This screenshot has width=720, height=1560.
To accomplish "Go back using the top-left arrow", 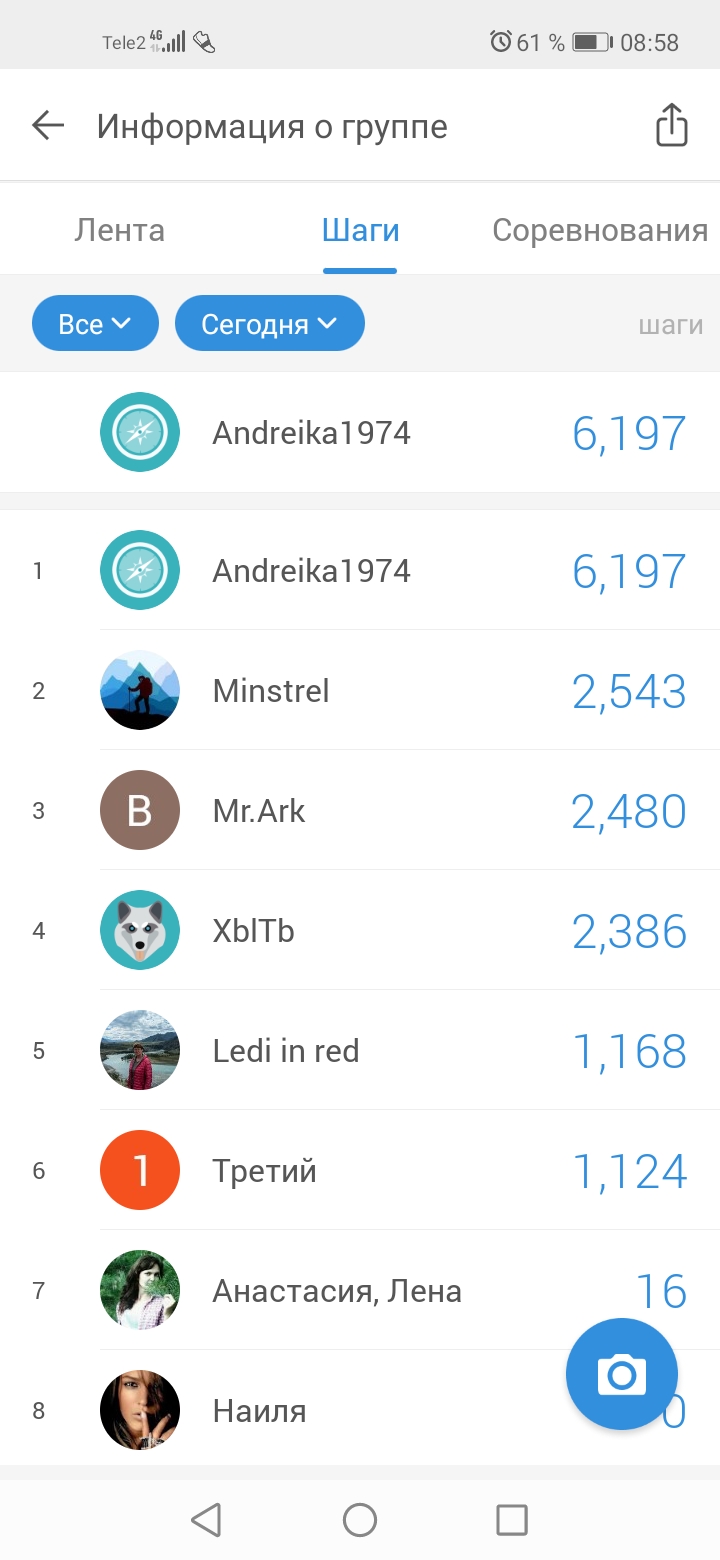I will [x=47, y=126].
